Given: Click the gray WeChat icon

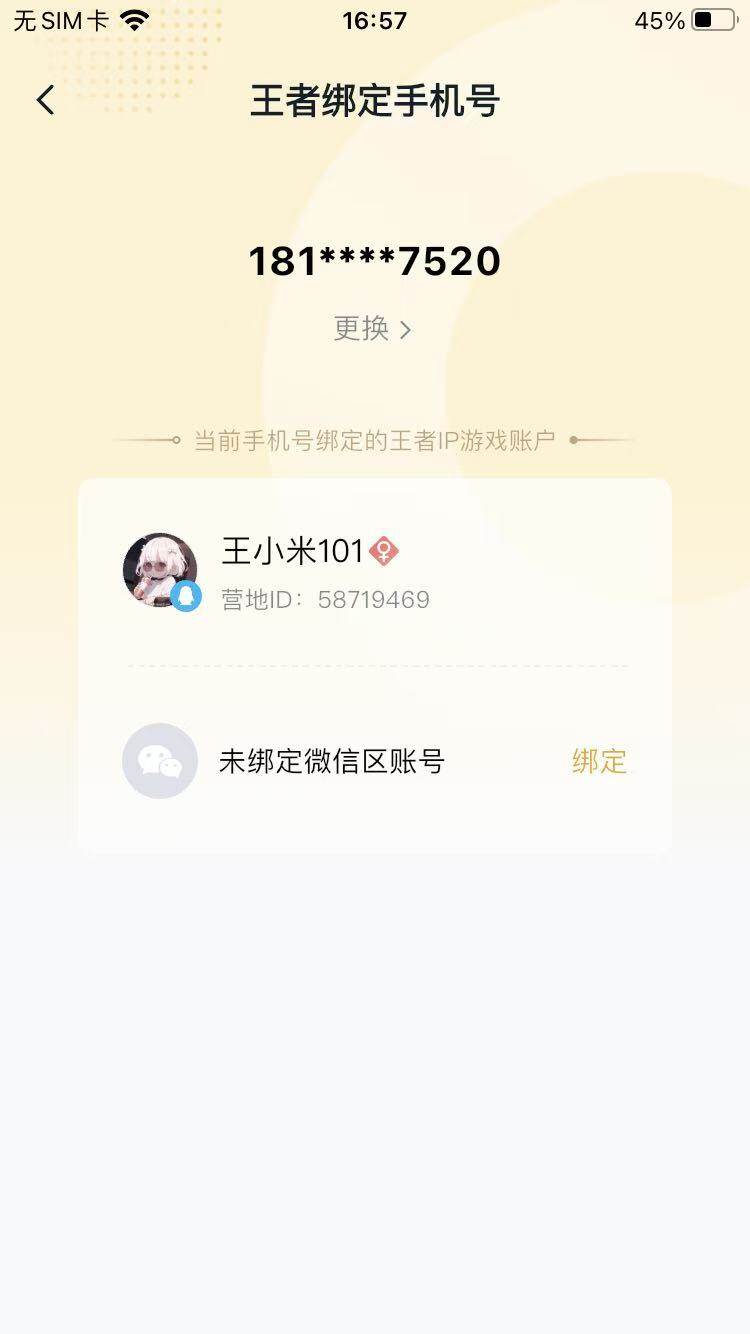Looking at the screenshot, I should [x=160, y=762].
